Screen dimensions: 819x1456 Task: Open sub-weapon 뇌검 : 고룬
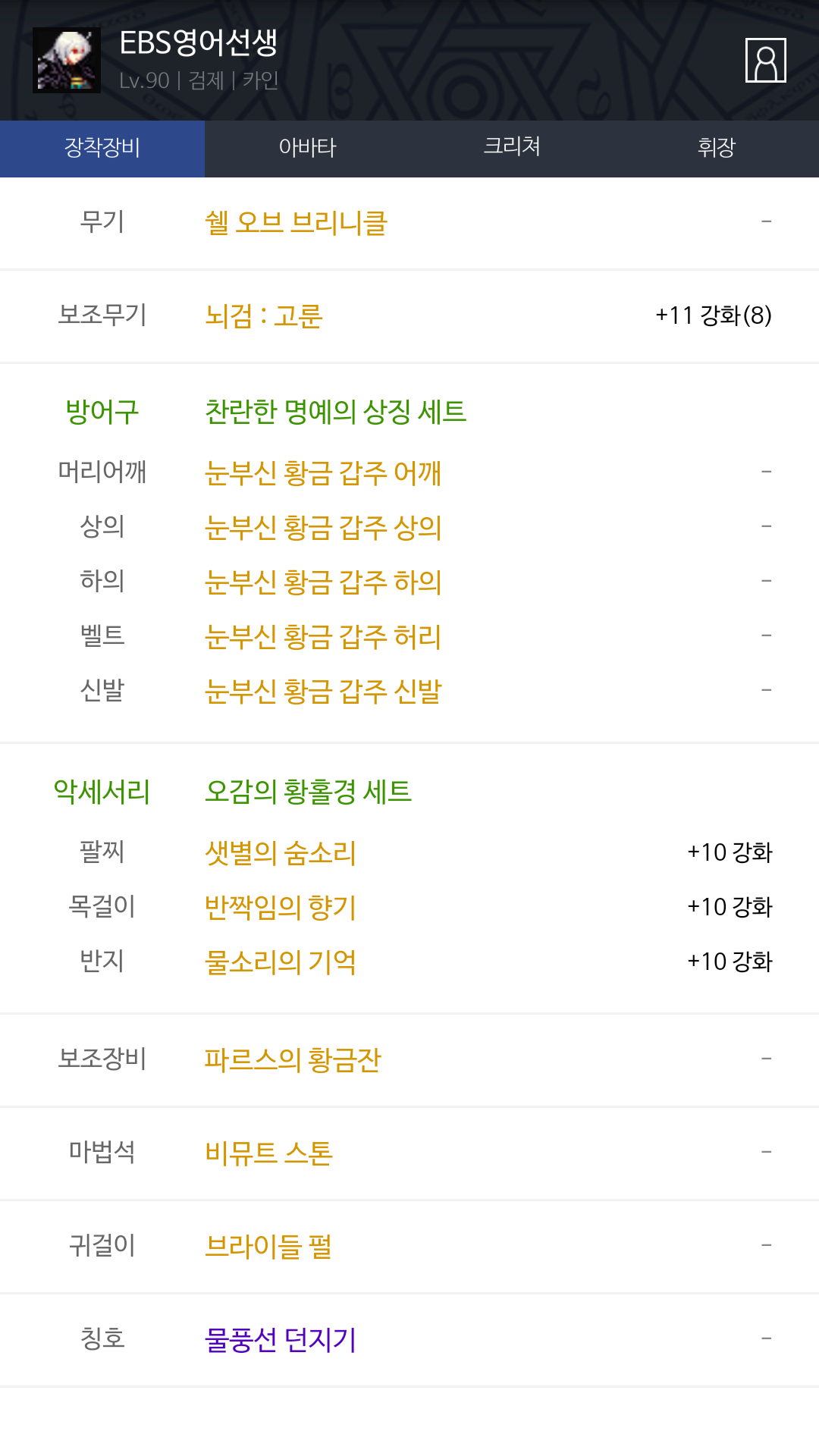pos(264,316)
